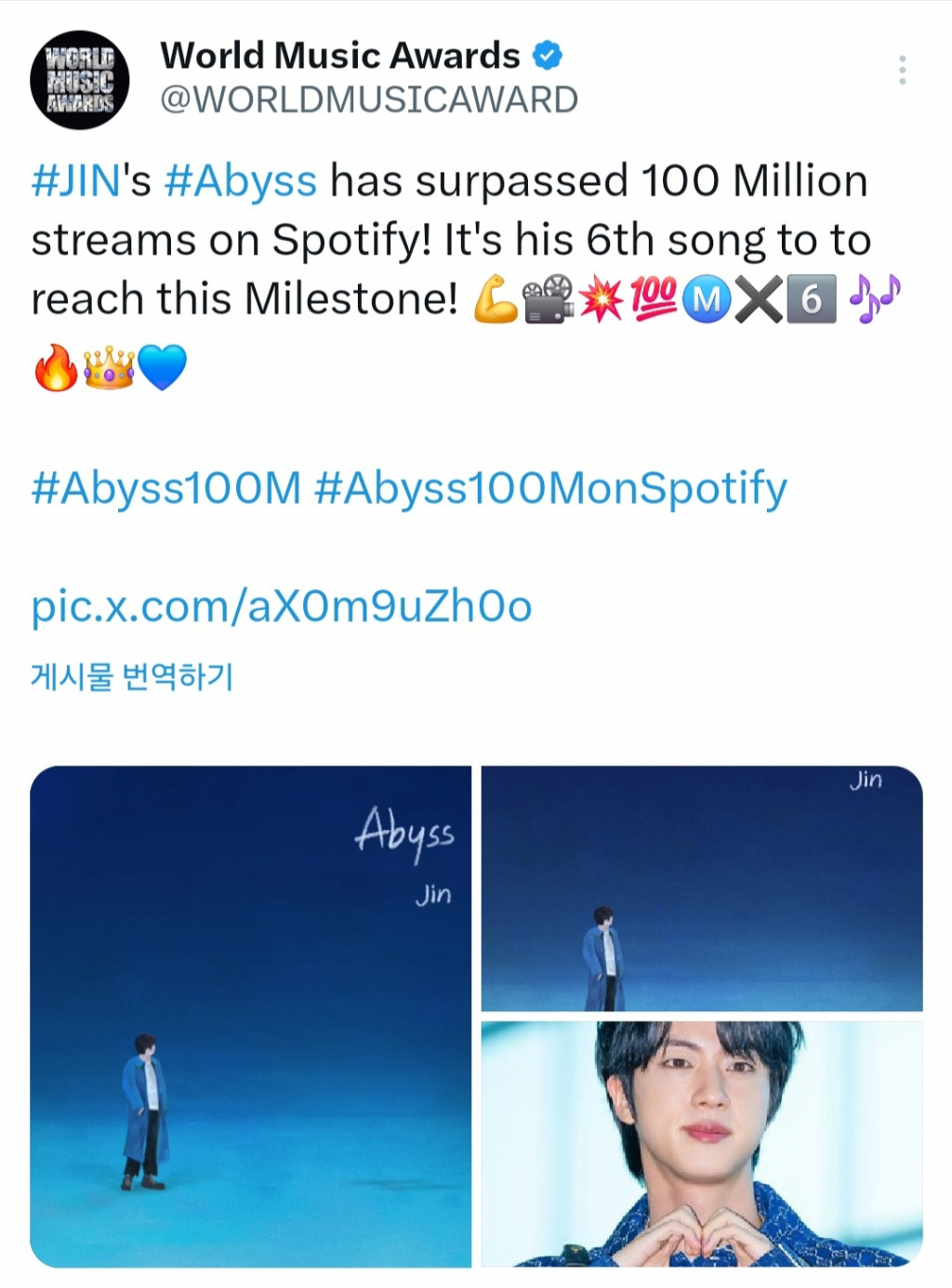View the photo of the heart hand gesture
This screenshot has width=952, height=1288.
point(702,1144)
